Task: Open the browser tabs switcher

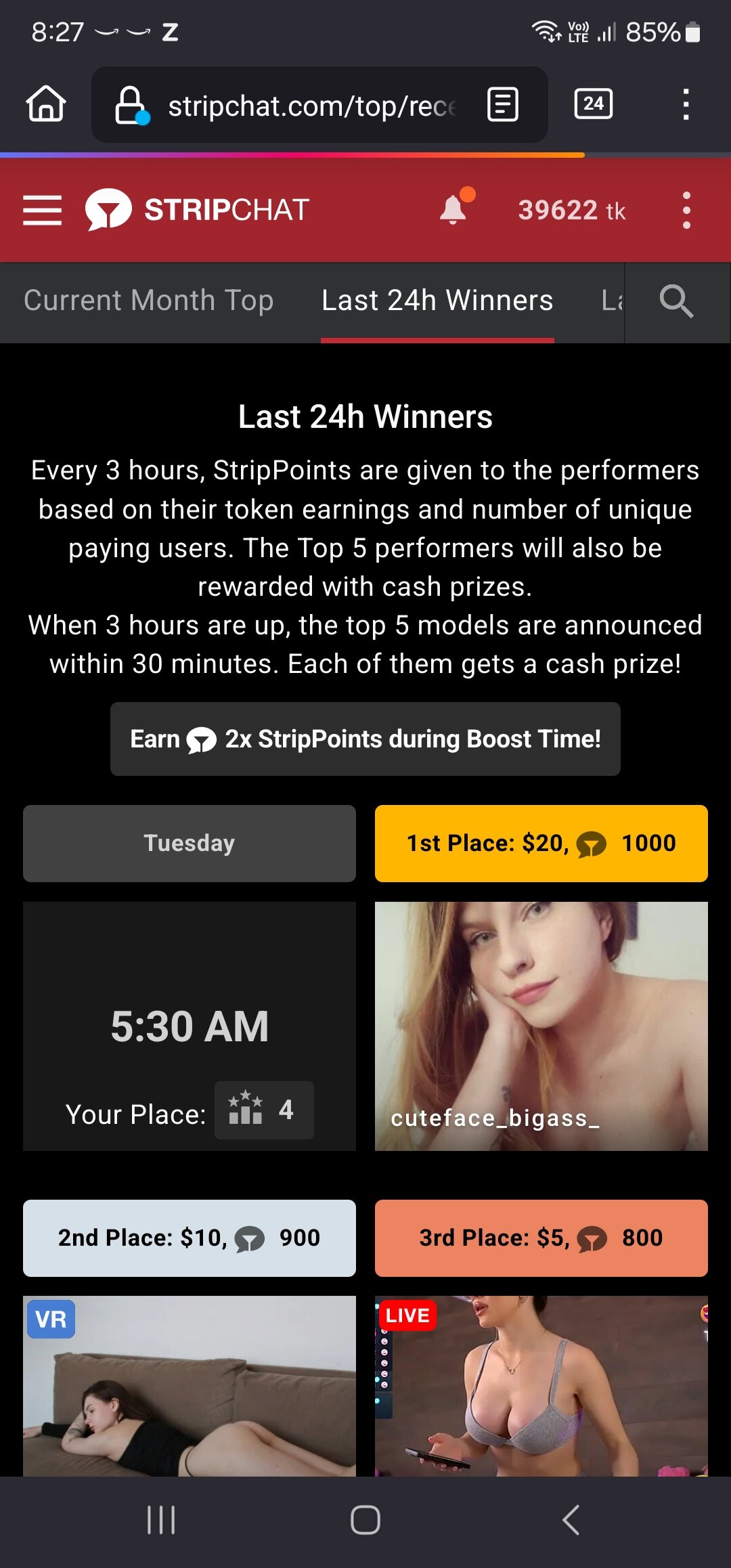Action: (594, 104)
